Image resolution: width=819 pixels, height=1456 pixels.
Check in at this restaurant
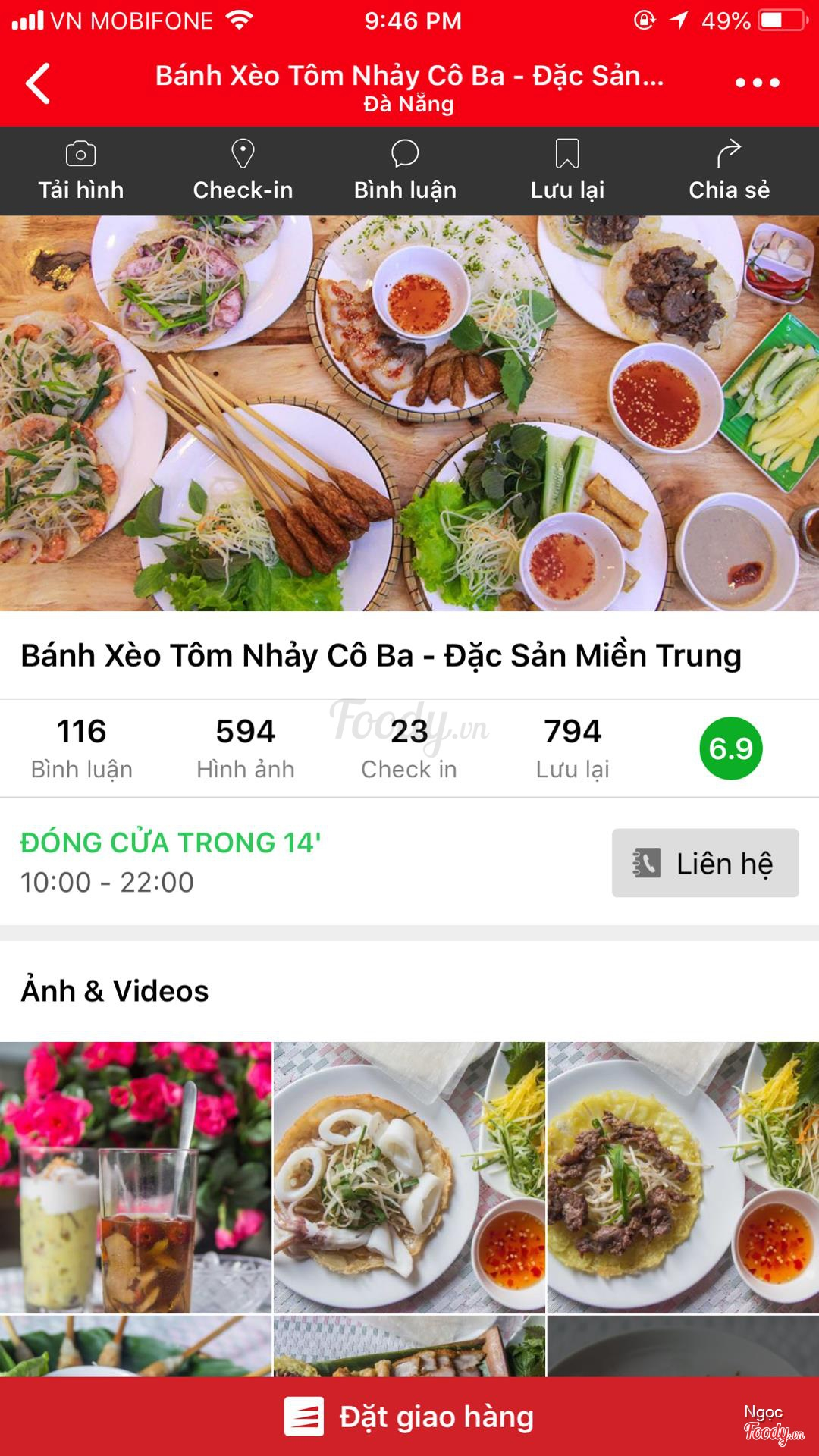[x=243, y=171]
